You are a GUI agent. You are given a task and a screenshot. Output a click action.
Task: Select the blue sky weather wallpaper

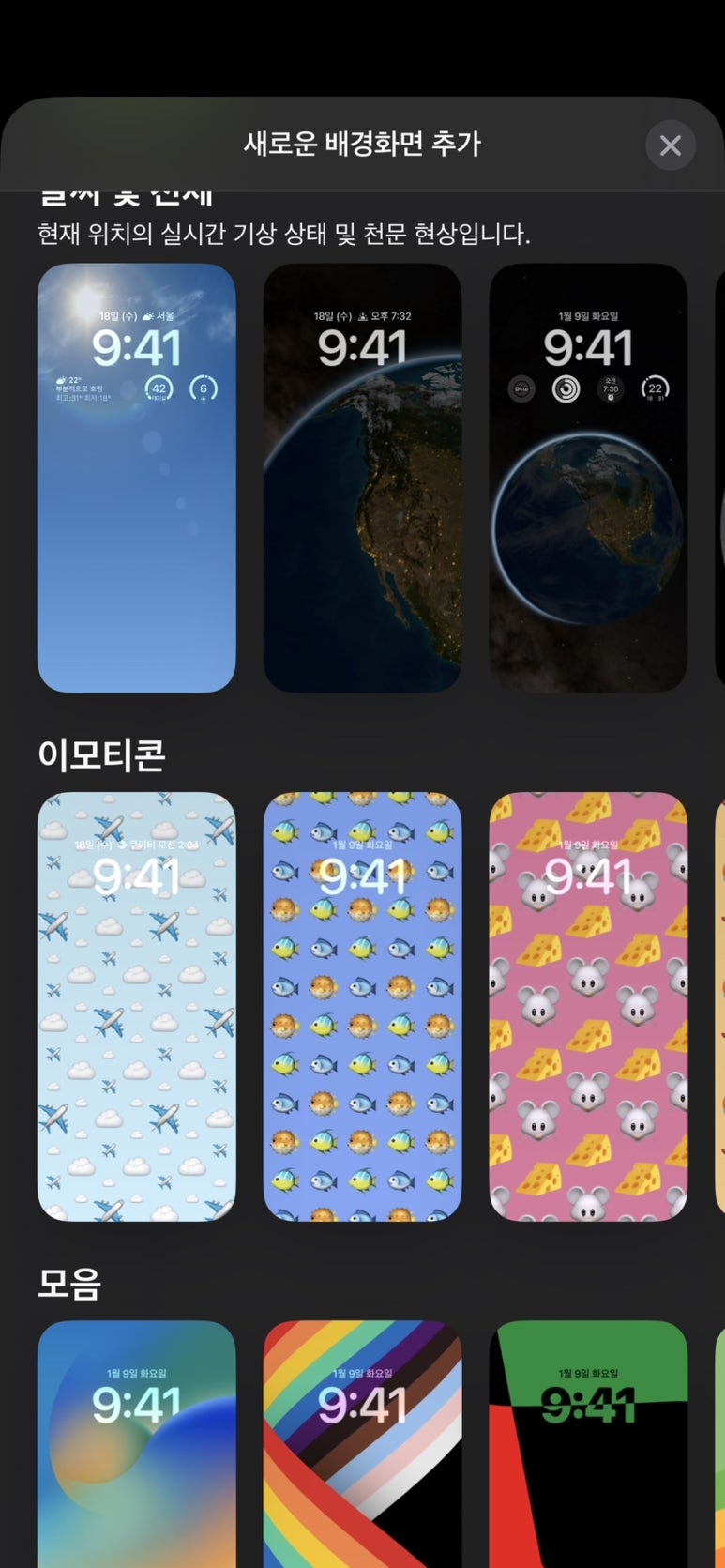137,479
